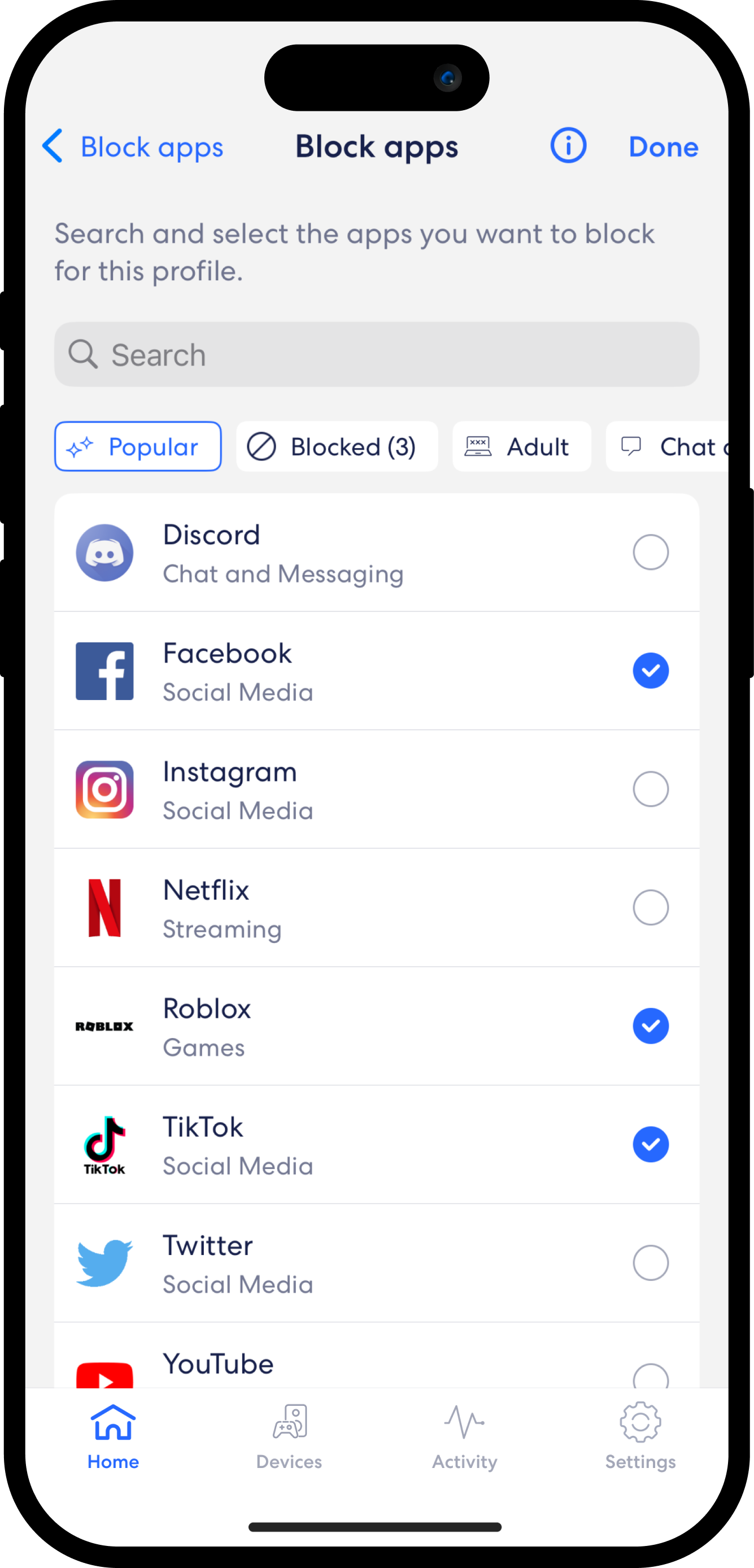Focus the Search field
754x1568 pixels.
(x=377, y=354)
